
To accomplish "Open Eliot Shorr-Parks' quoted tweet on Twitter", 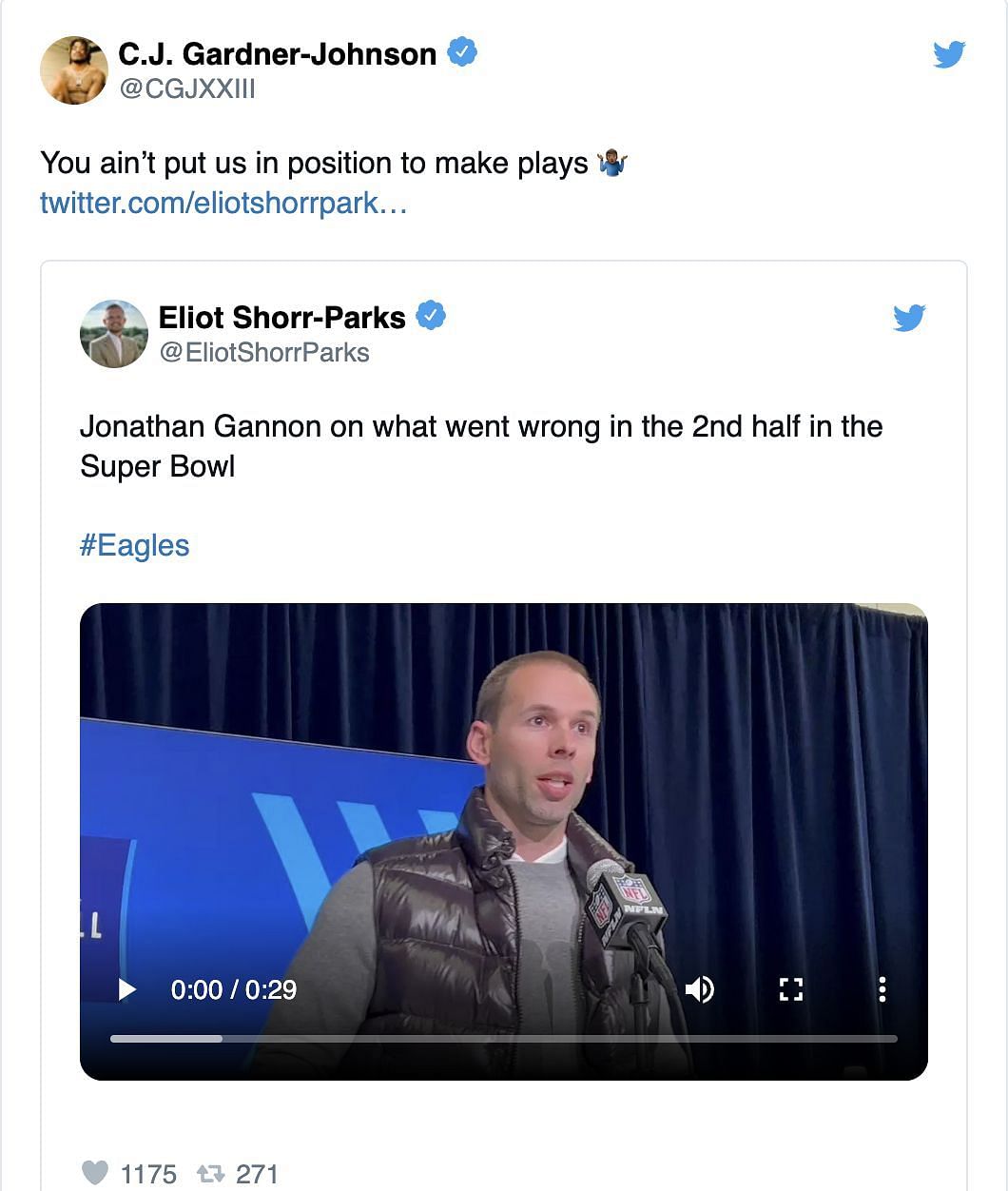I will [908, 318].
